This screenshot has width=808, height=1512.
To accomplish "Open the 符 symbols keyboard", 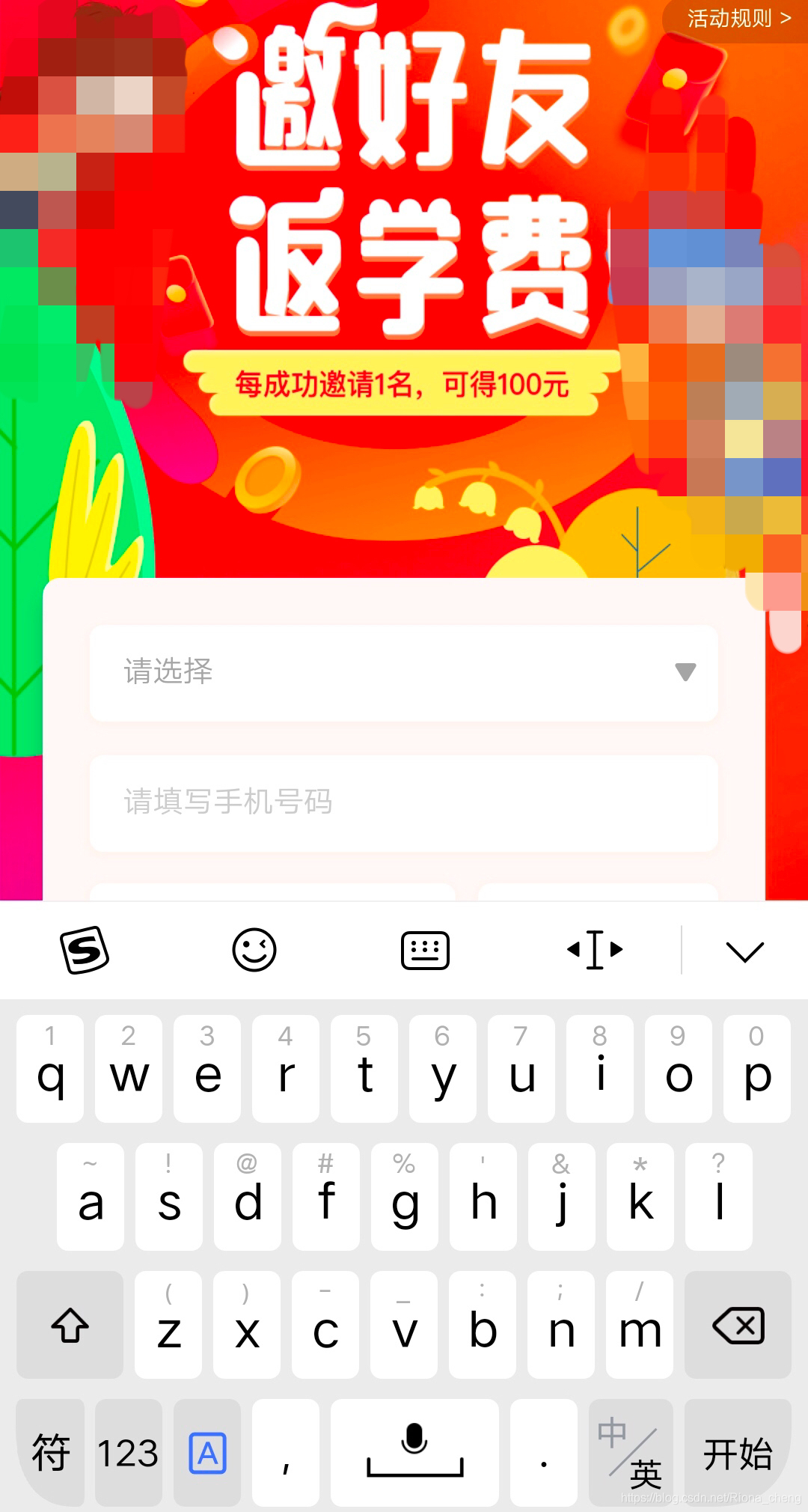I will point(50,1453).
